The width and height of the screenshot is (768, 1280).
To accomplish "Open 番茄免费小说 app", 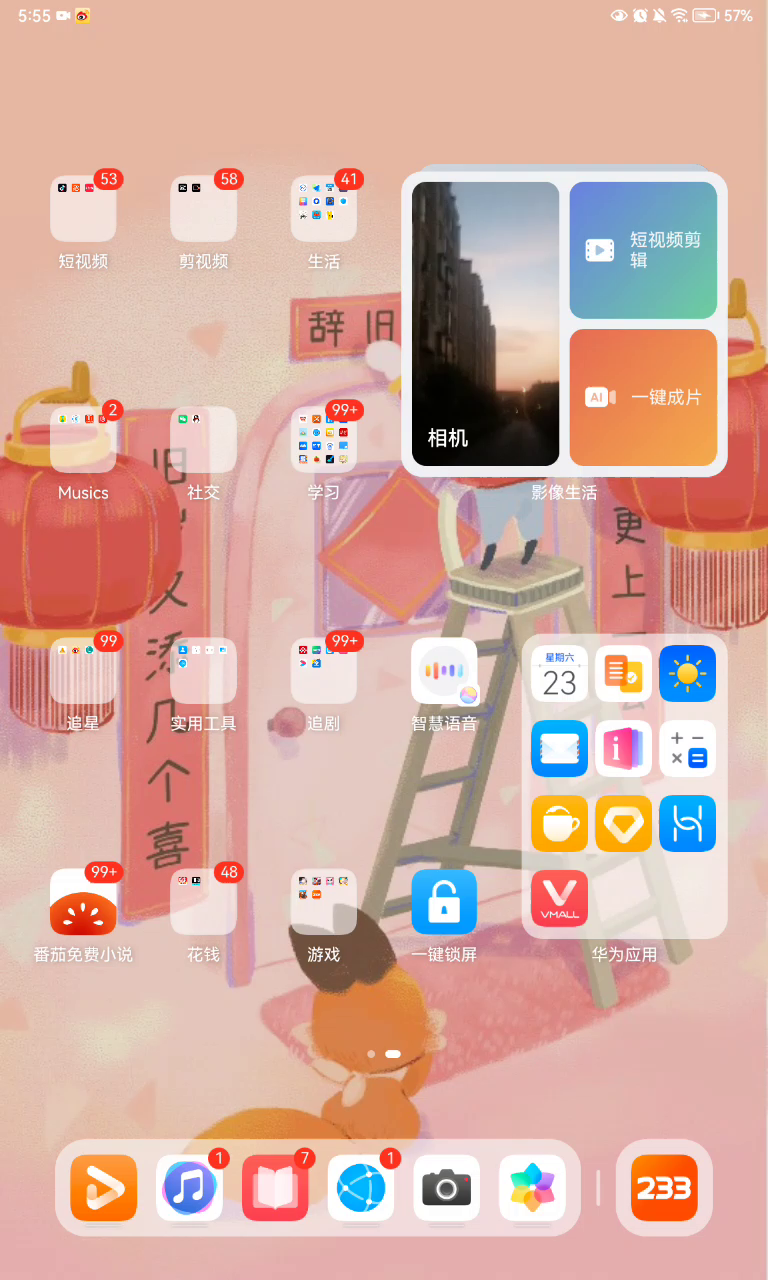I will [83, 902].
